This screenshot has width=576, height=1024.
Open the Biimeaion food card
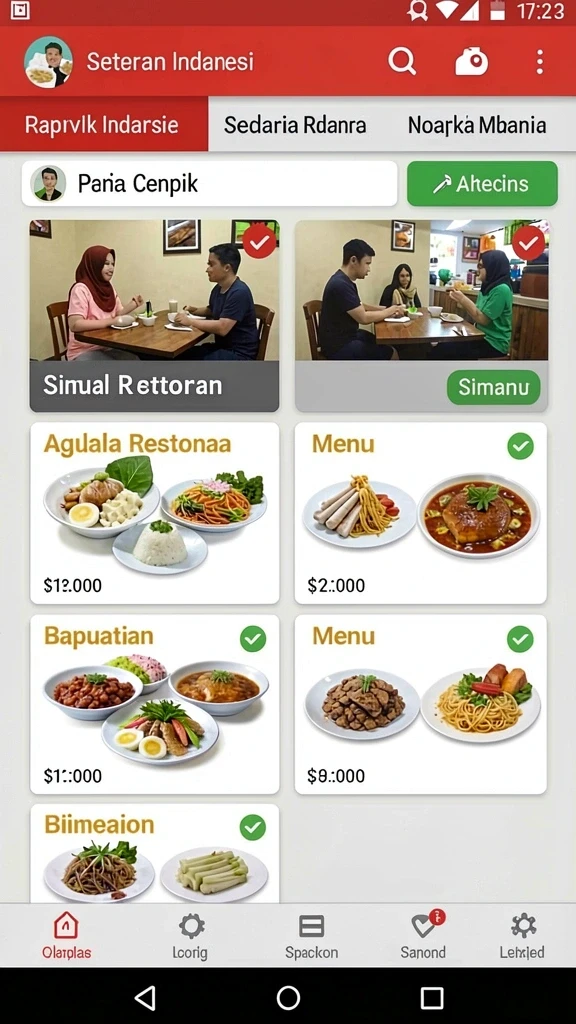[154, 854]
